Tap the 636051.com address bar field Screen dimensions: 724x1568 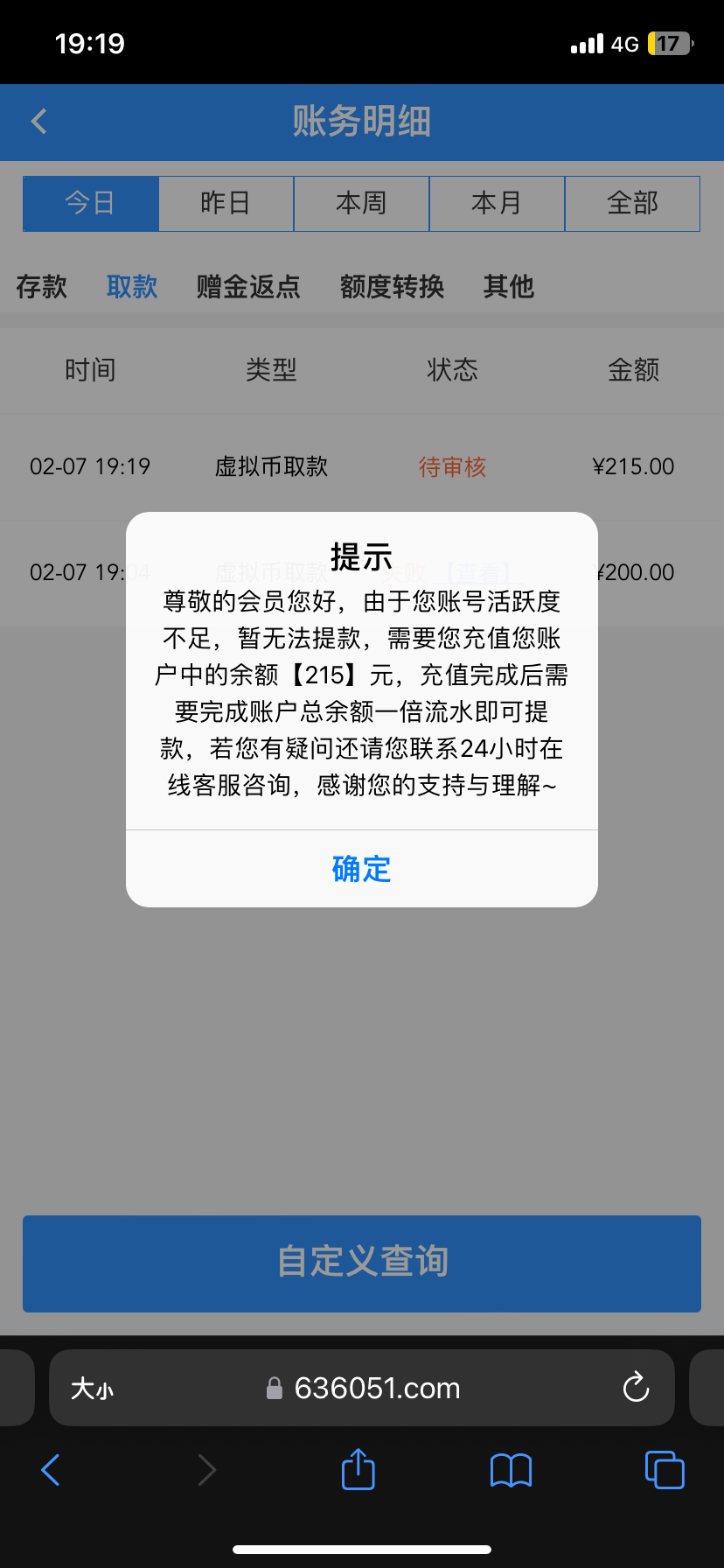[380, 1388]
